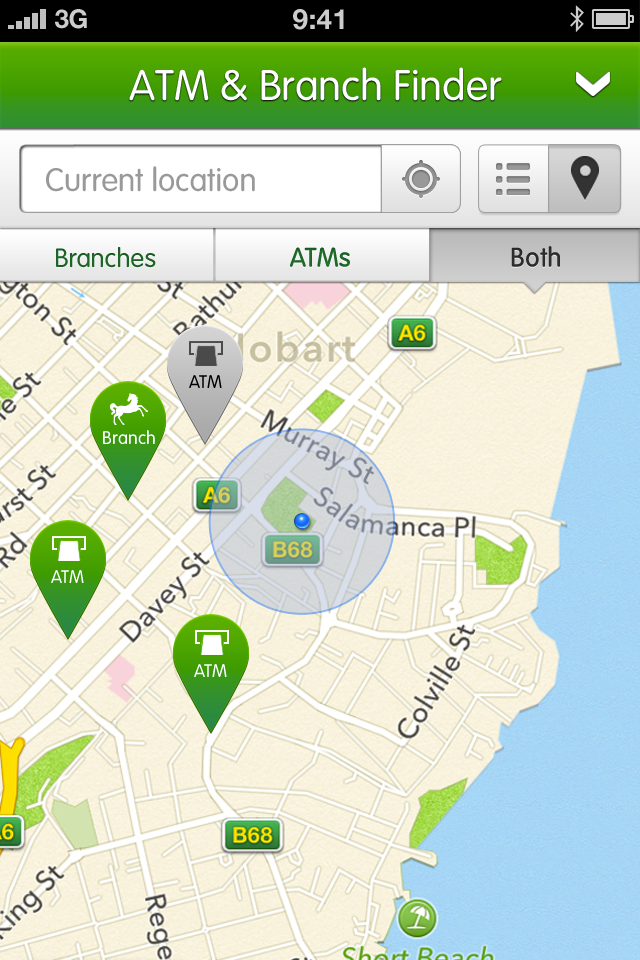Screen dimensions: 640x960
Task: Show Branches only
Action: tap(106, 257)
